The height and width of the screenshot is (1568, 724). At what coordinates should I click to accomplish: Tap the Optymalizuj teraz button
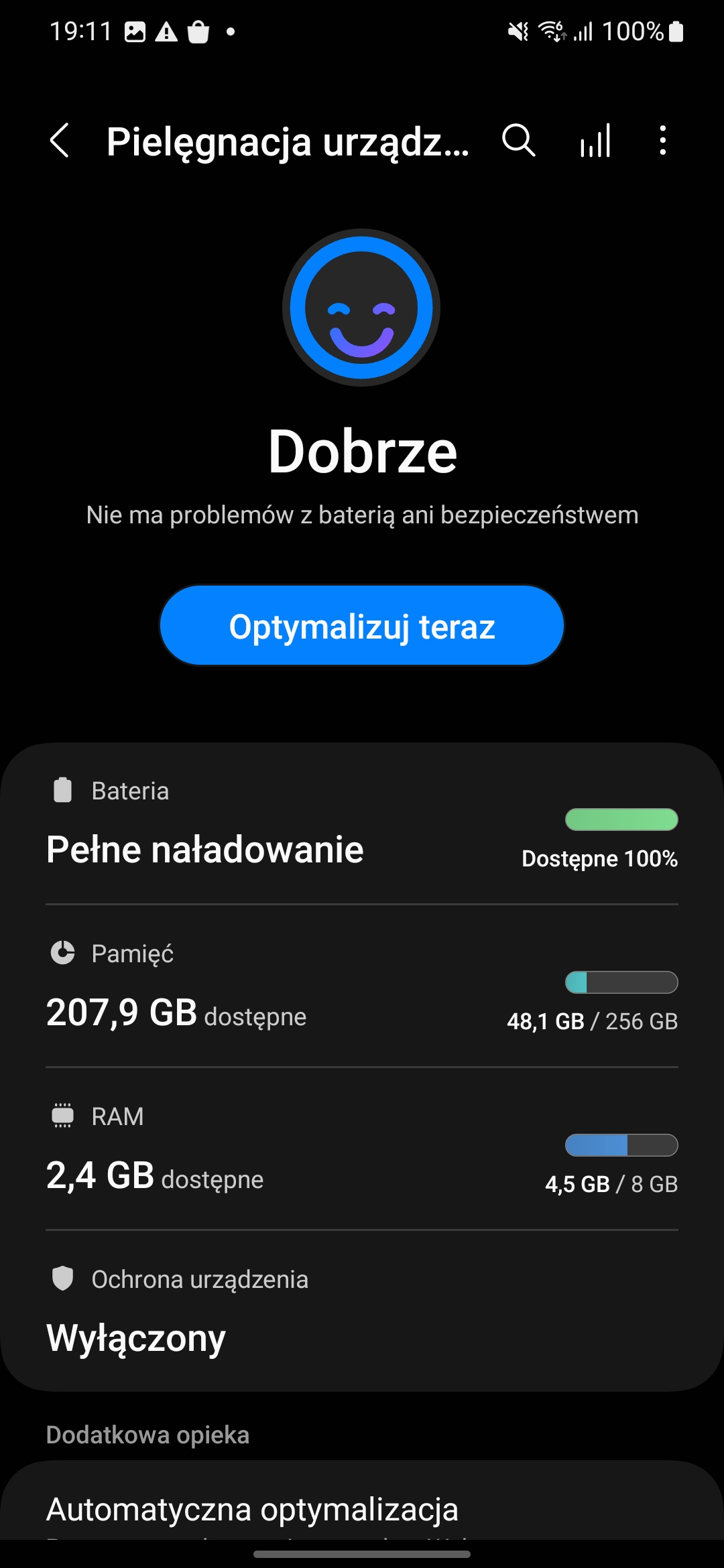362,626
